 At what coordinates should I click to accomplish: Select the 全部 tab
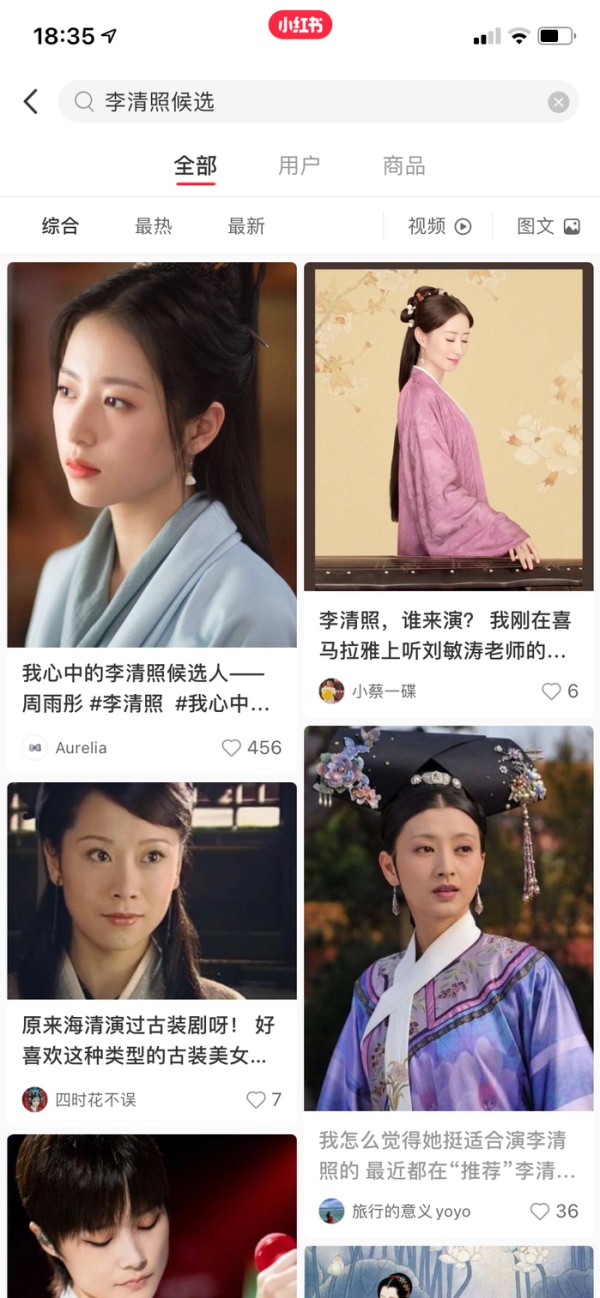coord(195,166)
